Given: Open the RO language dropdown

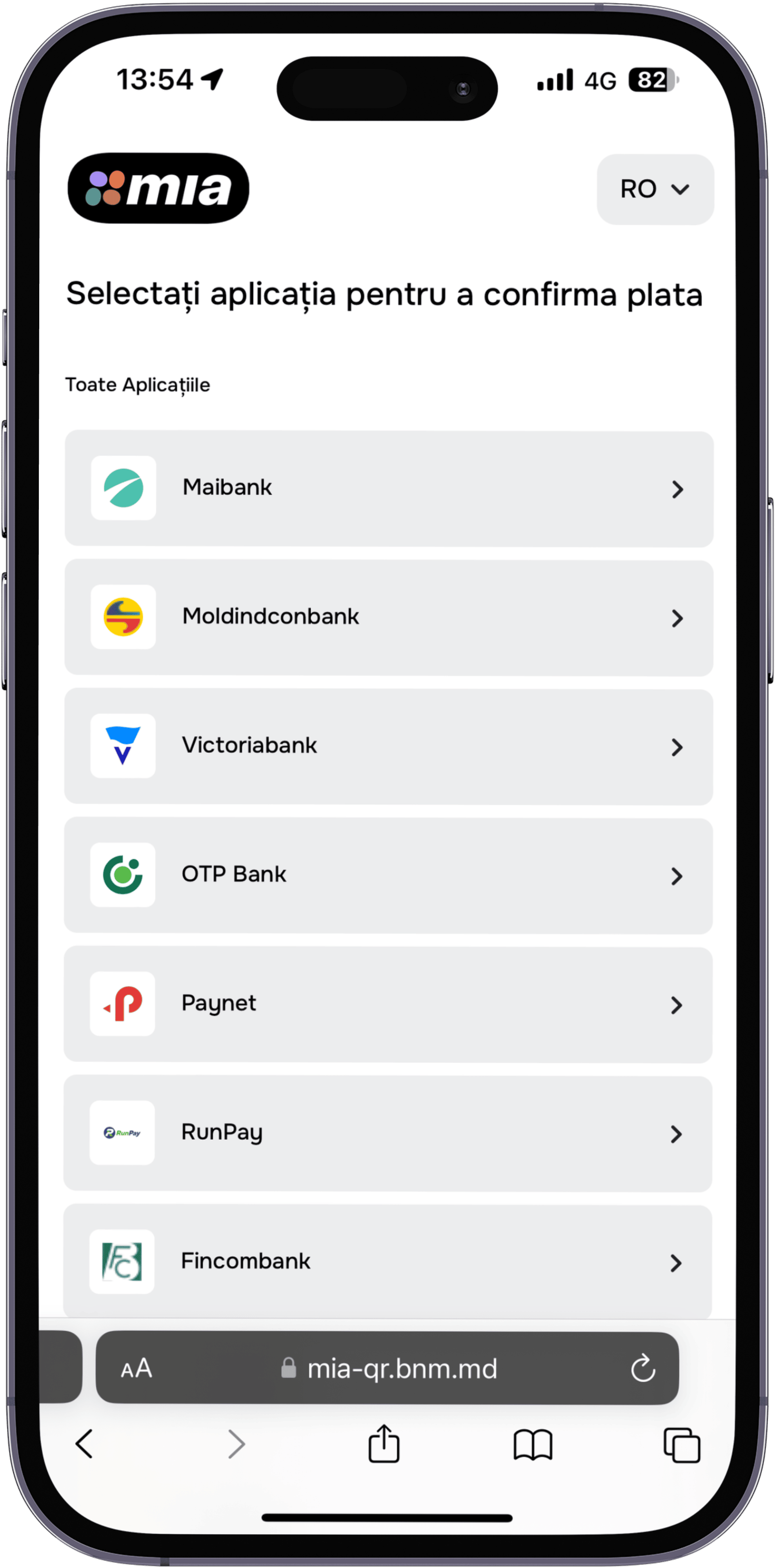Looking at the screenshot, I should (x=655, y=189).
